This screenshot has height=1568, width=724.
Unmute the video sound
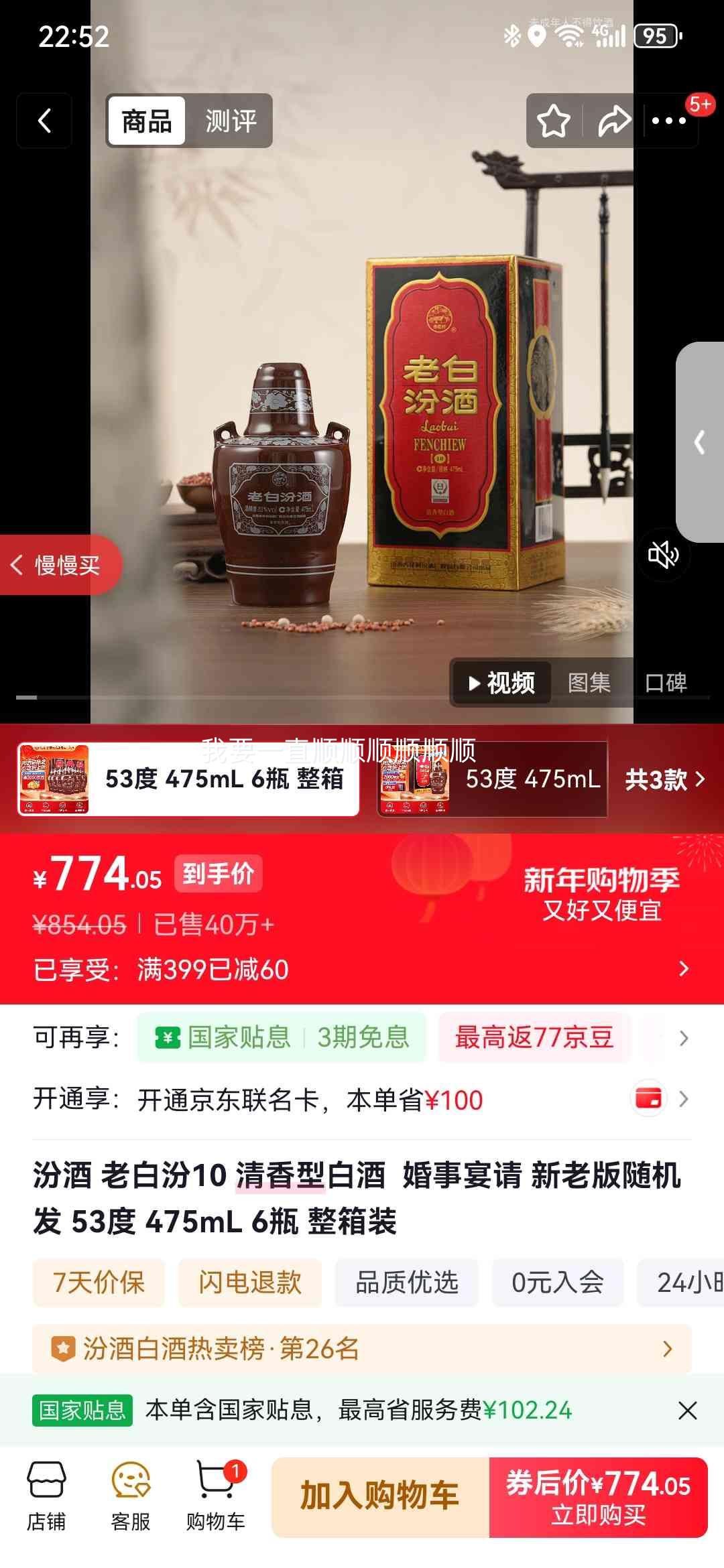point(664,553)
